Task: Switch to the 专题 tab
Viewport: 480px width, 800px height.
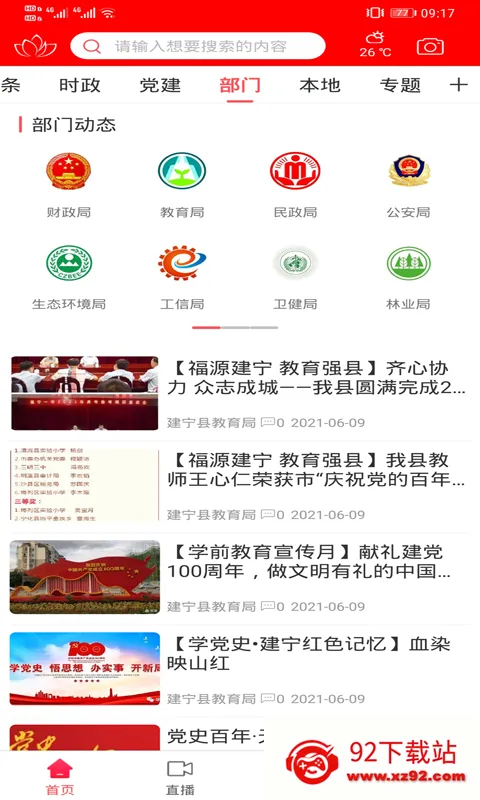Action: coord(400,85)
